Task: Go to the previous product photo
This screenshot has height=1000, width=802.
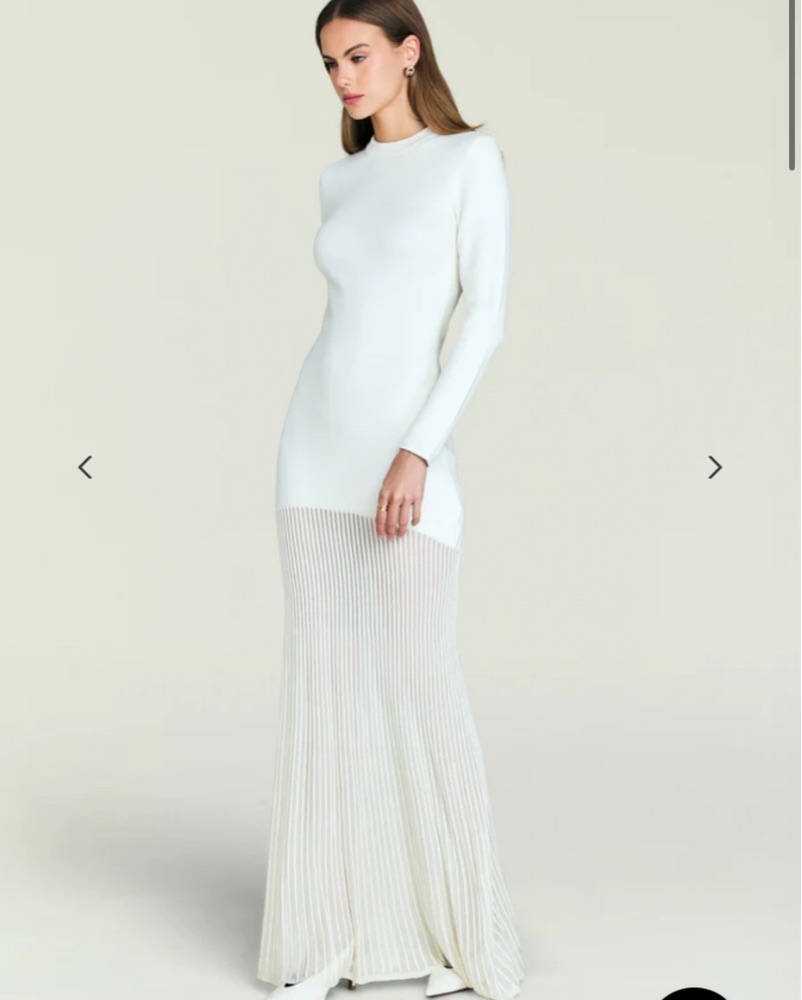Action: [x=85, y=467]
